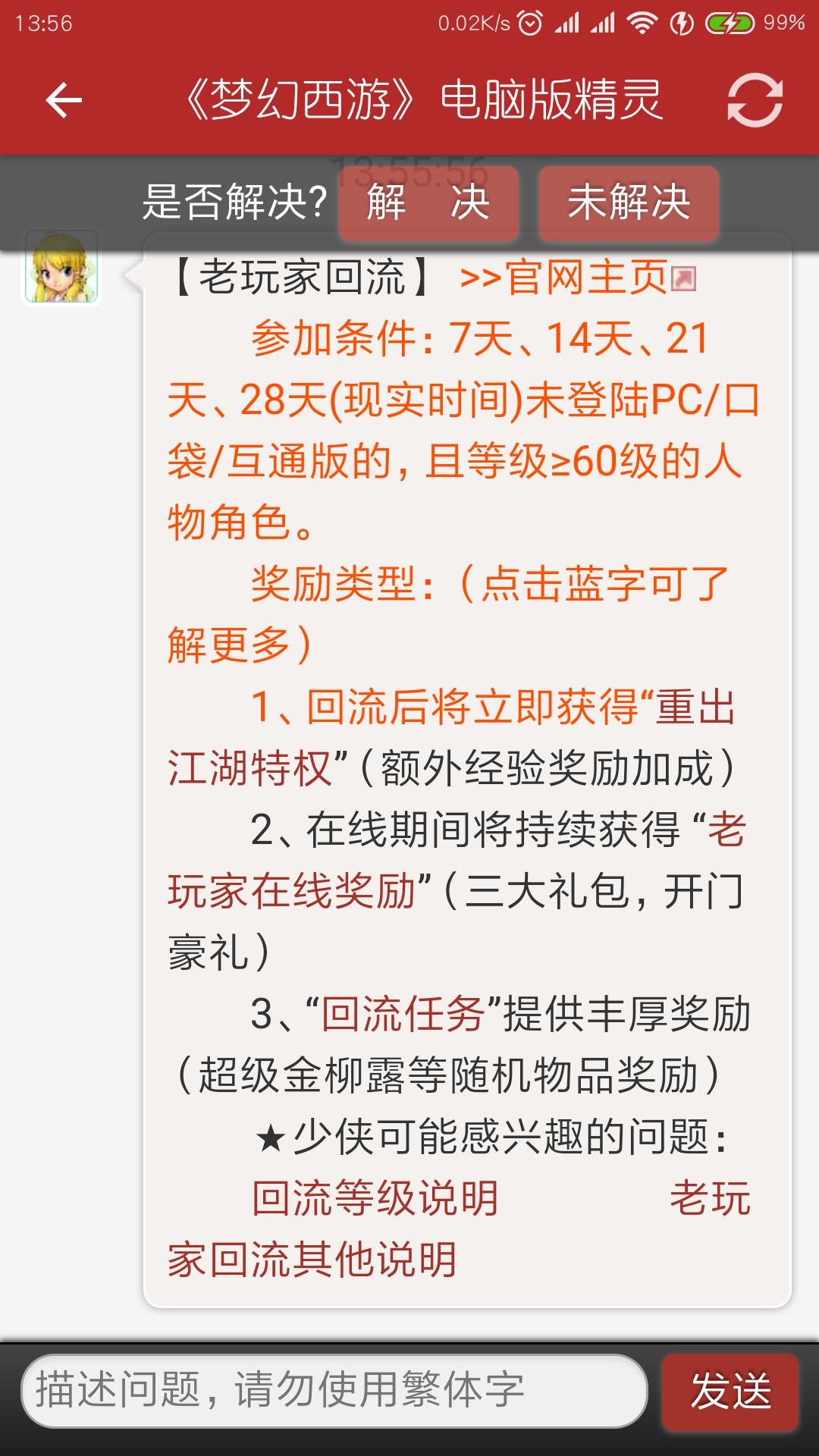This screenshot has width=819, height=1456.
Task: Open the 重出江湖特权 link
Action: tap(250, 767)
